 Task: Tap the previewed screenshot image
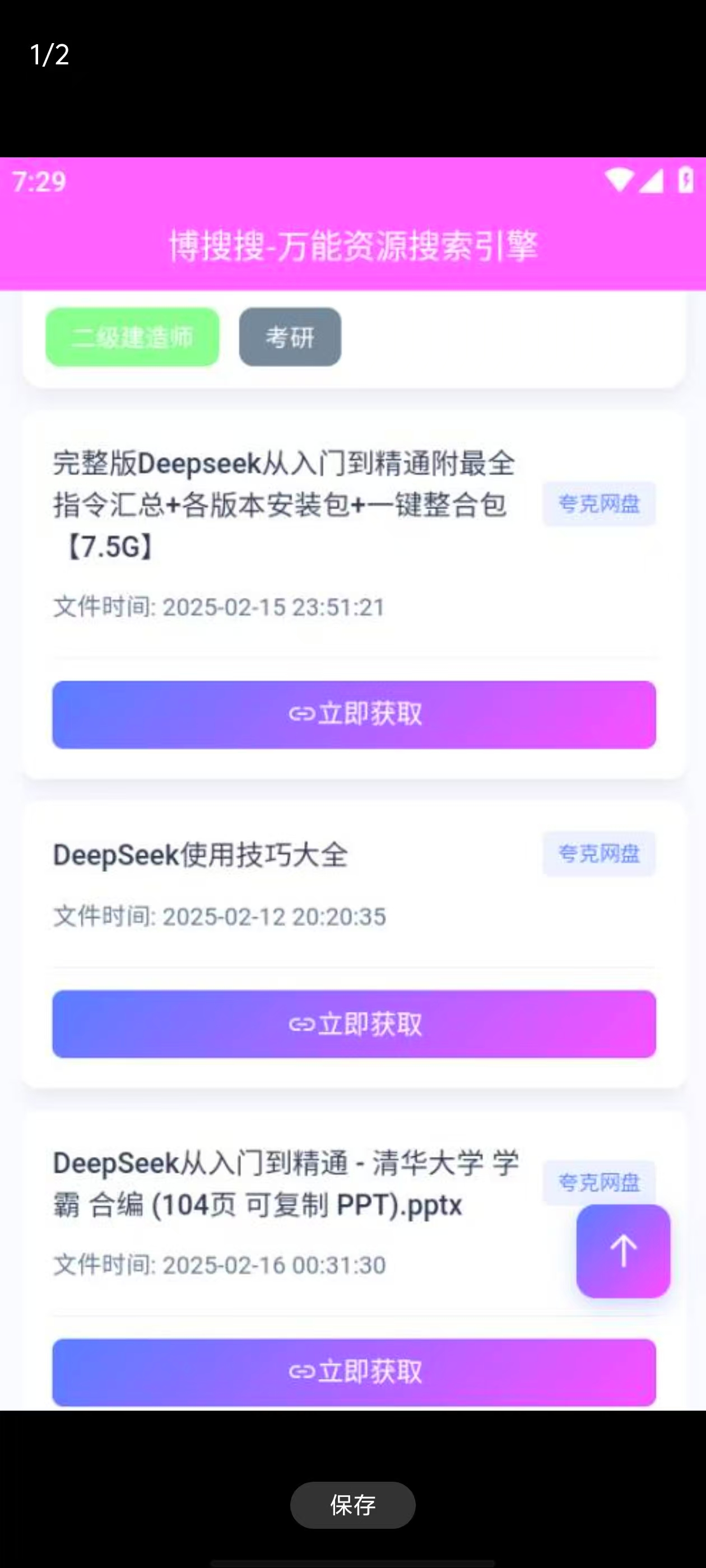[352, 784]
